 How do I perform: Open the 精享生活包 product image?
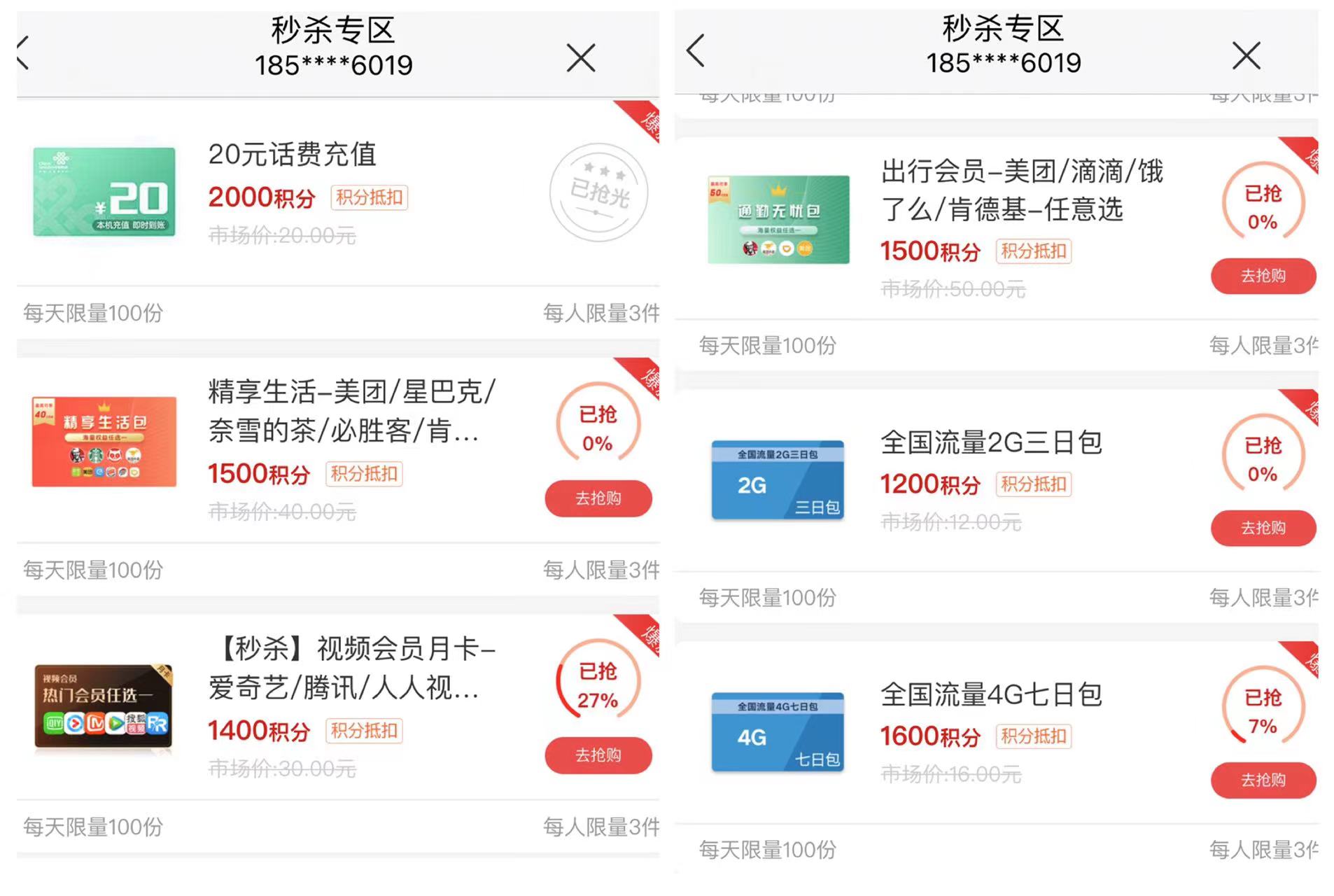pos(104,442)
